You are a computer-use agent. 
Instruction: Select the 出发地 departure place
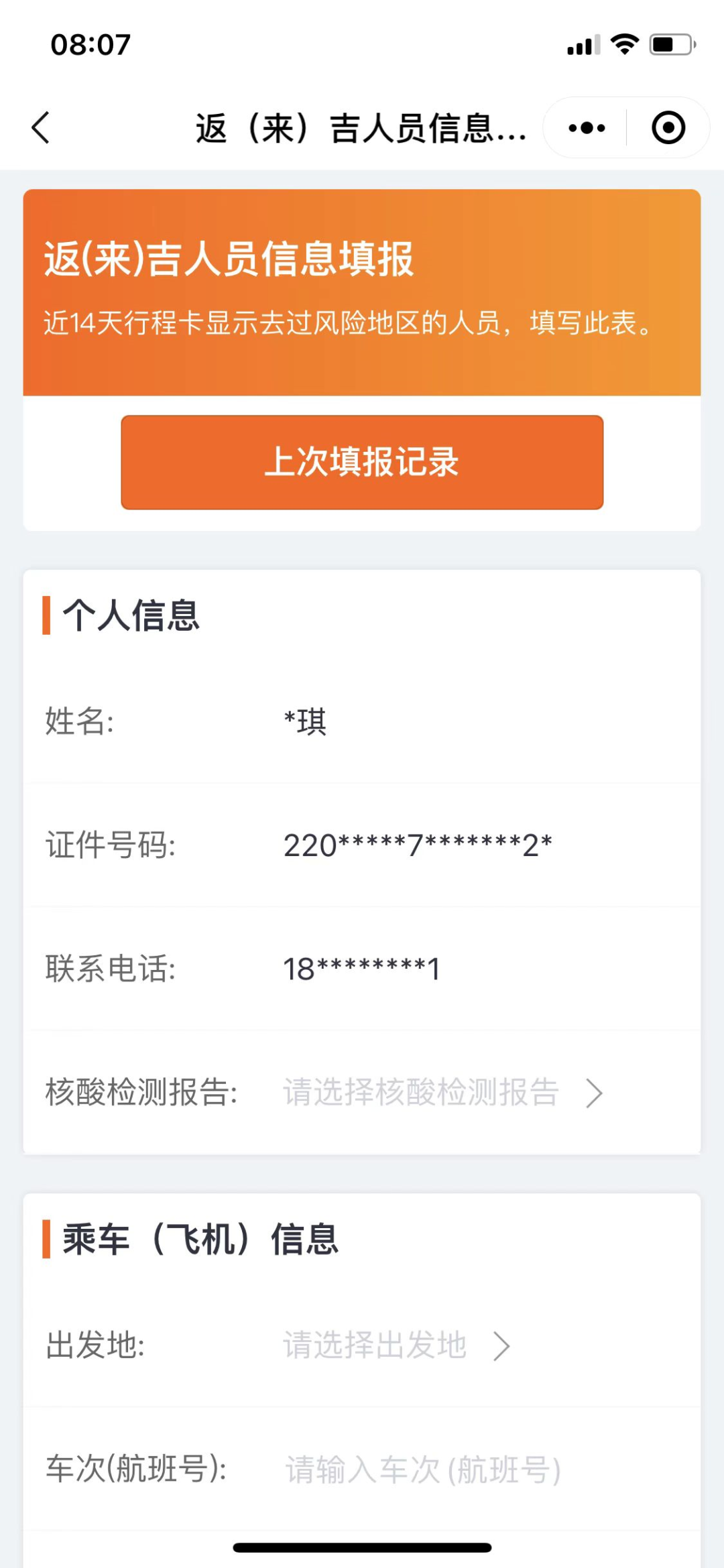pyautogui.click(x=396, y=1345)
